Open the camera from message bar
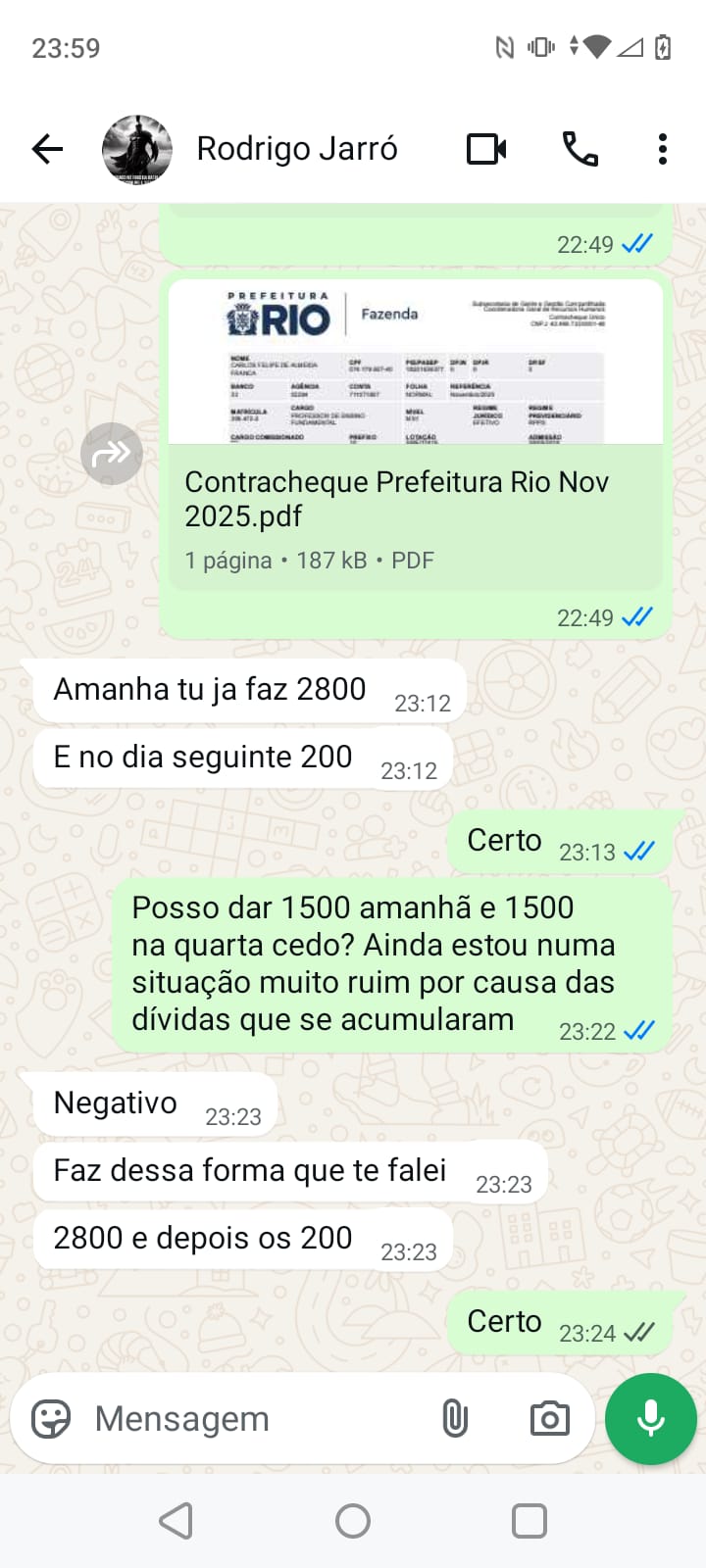The width and height of the screenshot is (706, 1568). pyautogui.click(x=549, y=1418)
